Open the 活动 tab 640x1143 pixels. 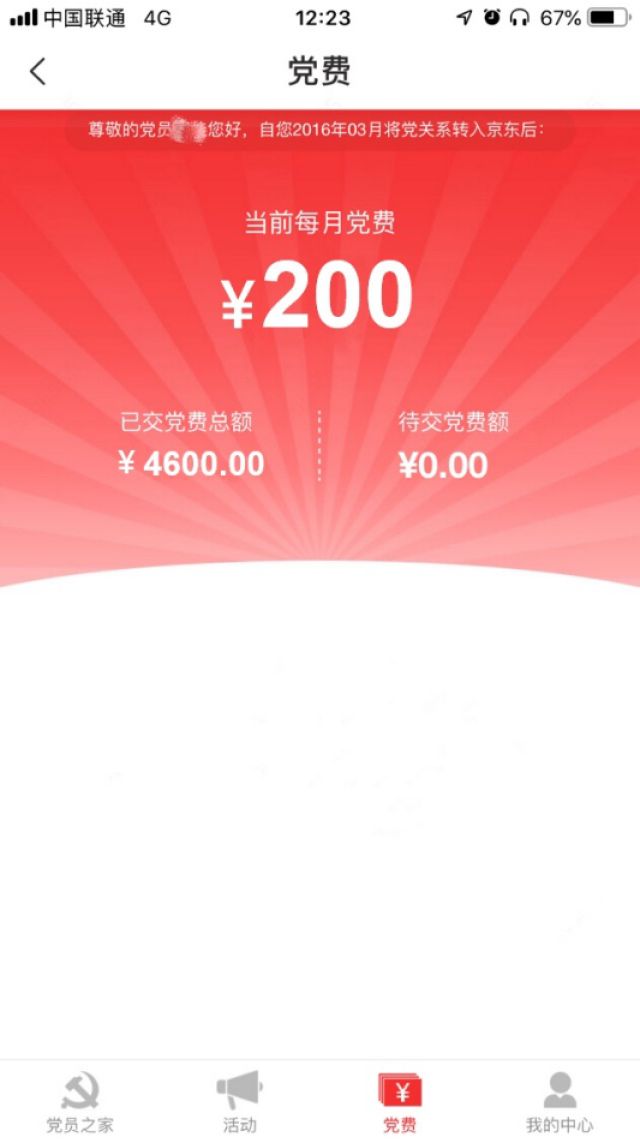pyautogui.click(x=240, y=1102)
